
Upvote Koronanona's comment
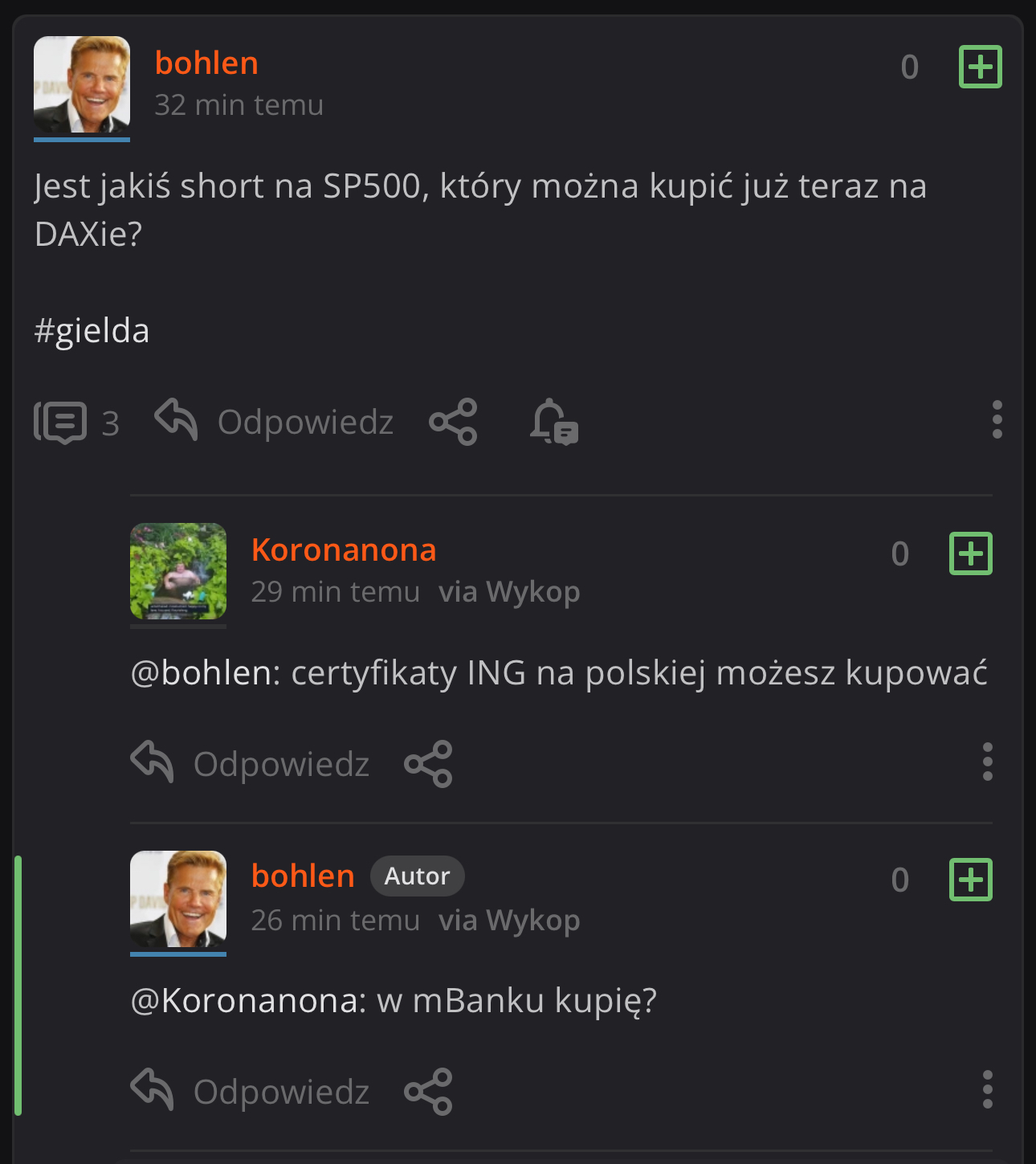tap(971, 553)
